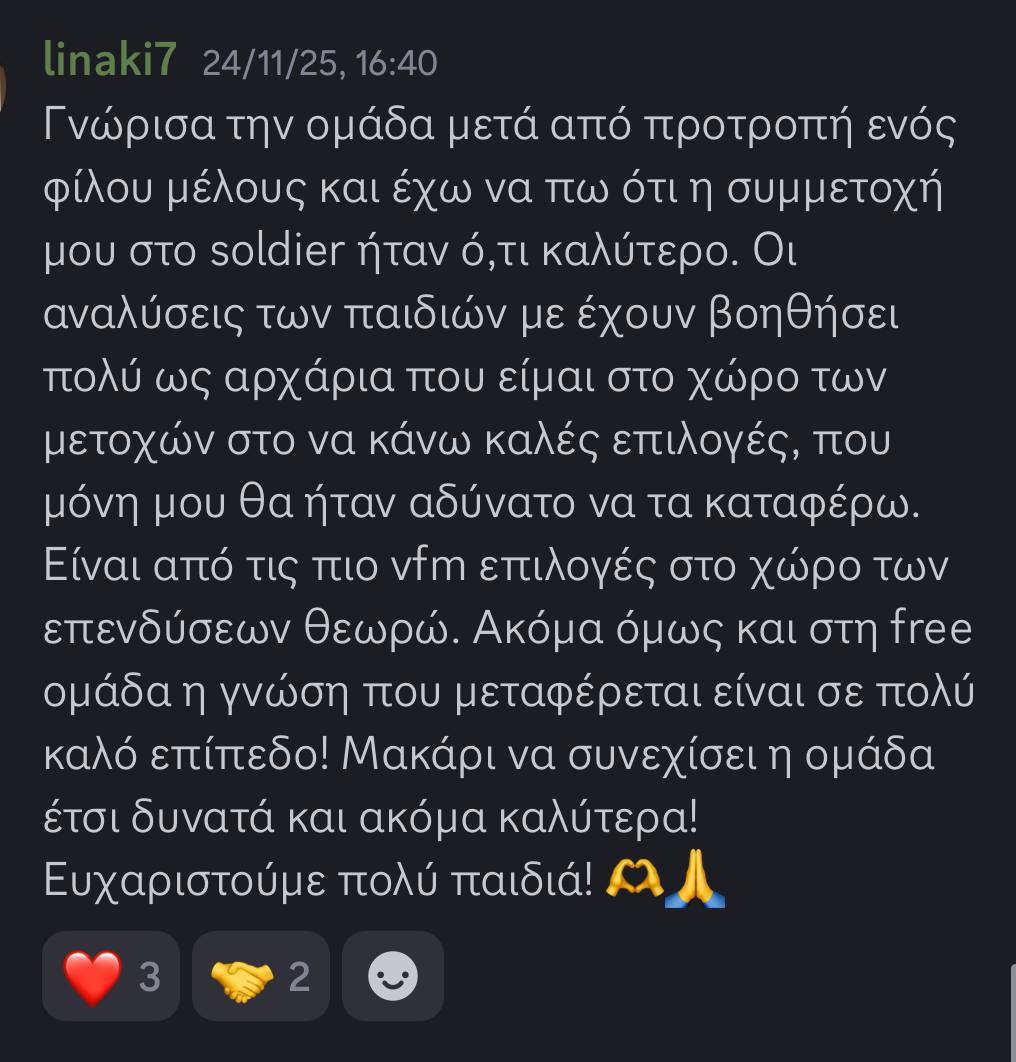Toggle your handshake reaction on the message
This screenshot has height=1062, width=1016.
click(x=260, y=976)
